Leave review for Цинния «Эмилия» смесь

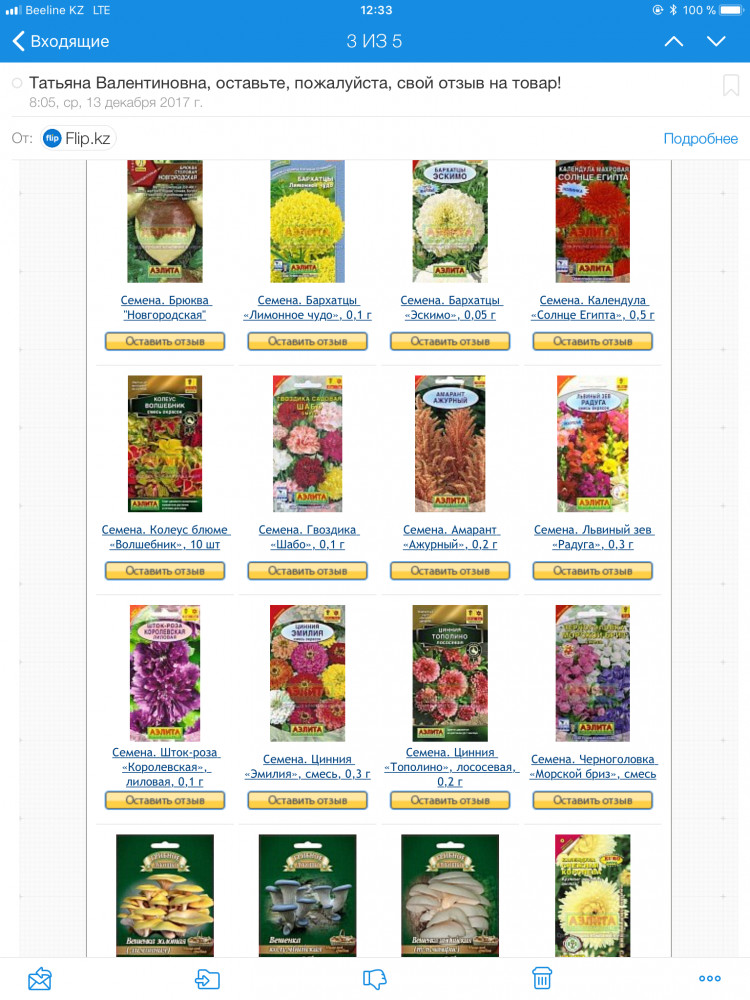pyautogui.click(x=307, y=800)
